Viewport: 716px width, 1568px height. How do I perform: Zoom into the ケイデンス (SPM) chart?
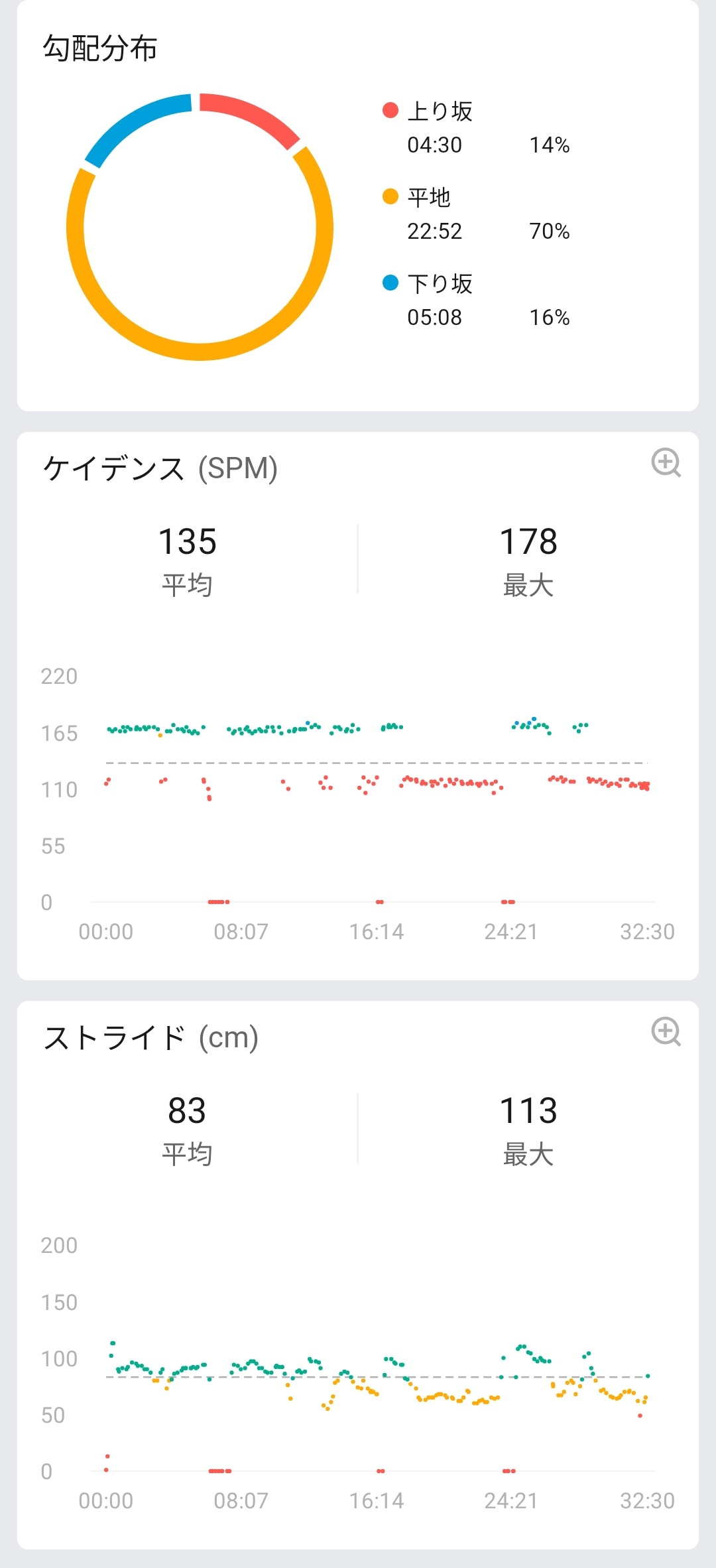pyautogui.click(x=666, y=463)
